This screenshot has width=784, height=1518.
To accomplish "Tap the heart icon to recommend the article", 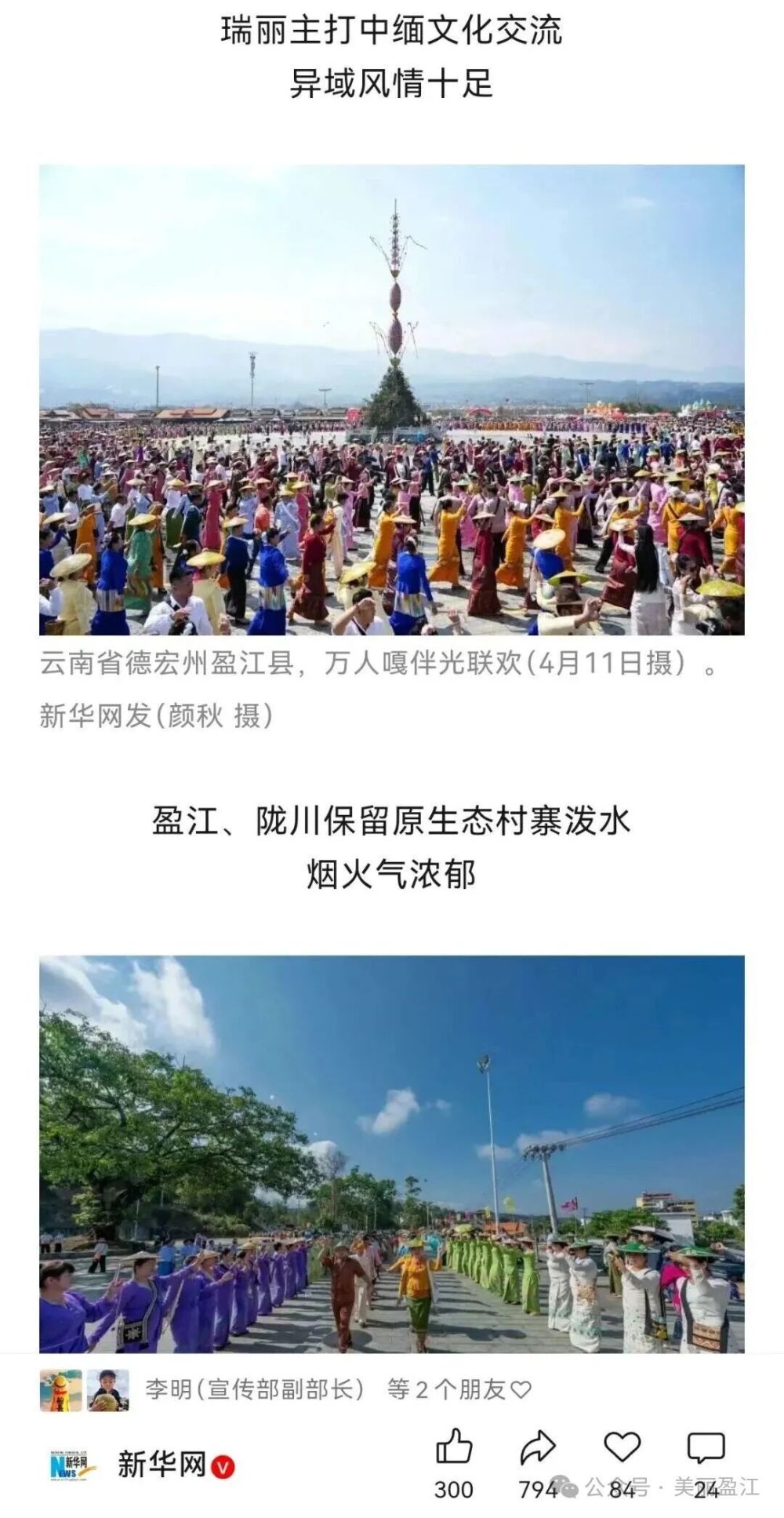I will coord(622,1447).
